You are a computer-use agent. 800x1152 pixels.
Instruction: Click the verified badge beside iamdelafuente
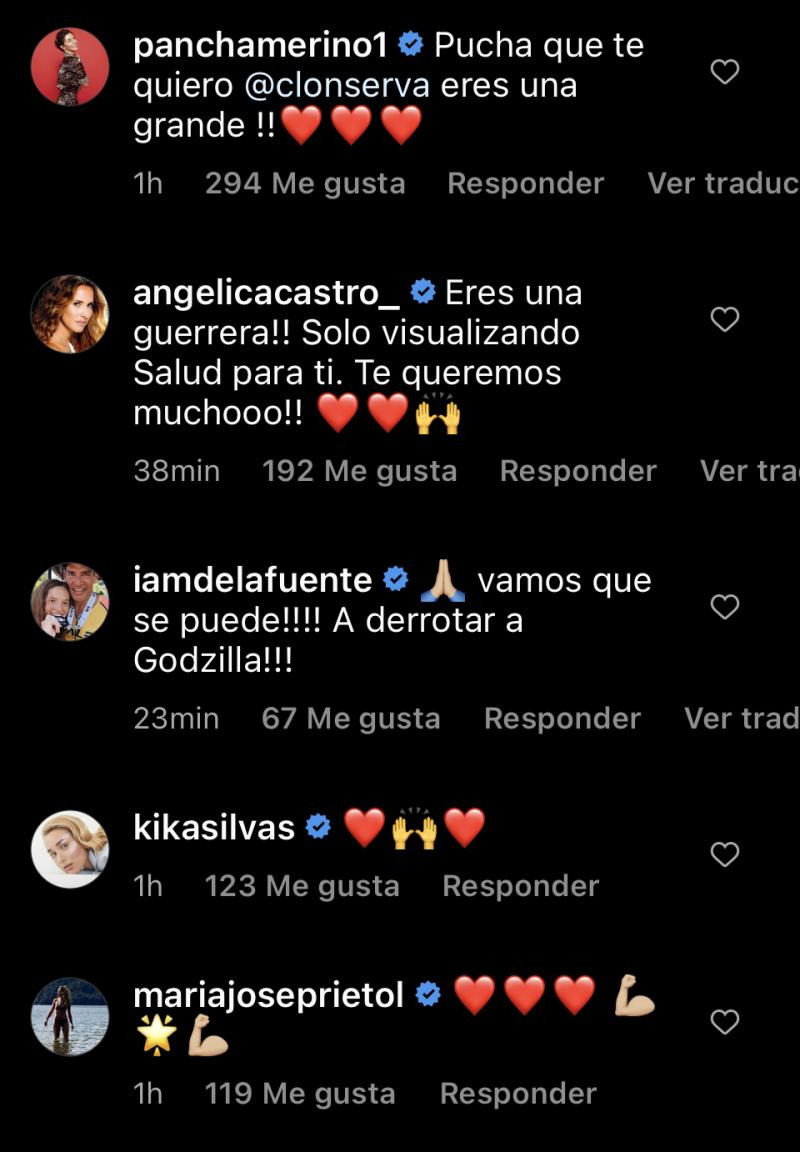tap(398, 577)
